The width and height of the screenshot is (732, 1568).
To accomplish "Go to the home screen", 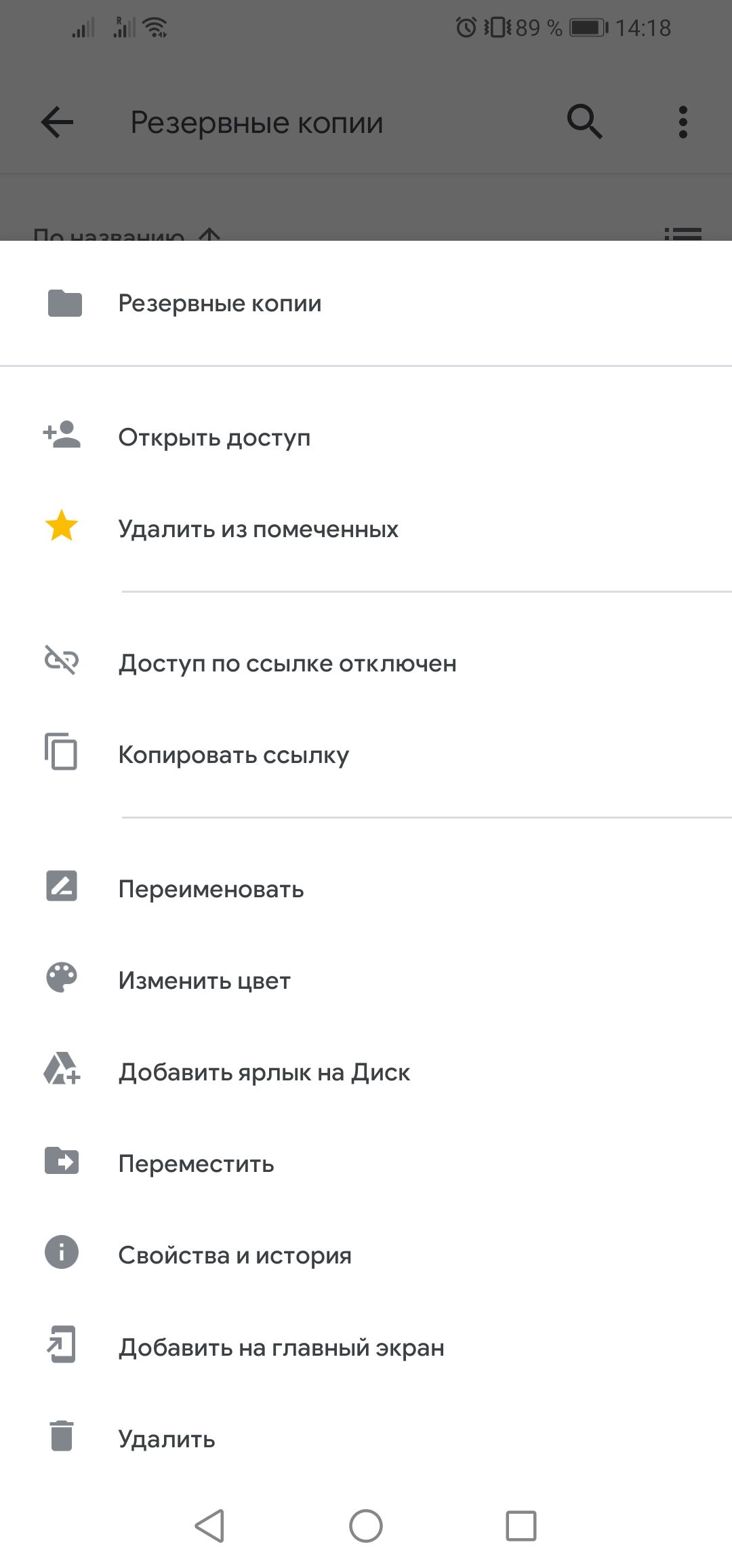I will [366, 1526].
